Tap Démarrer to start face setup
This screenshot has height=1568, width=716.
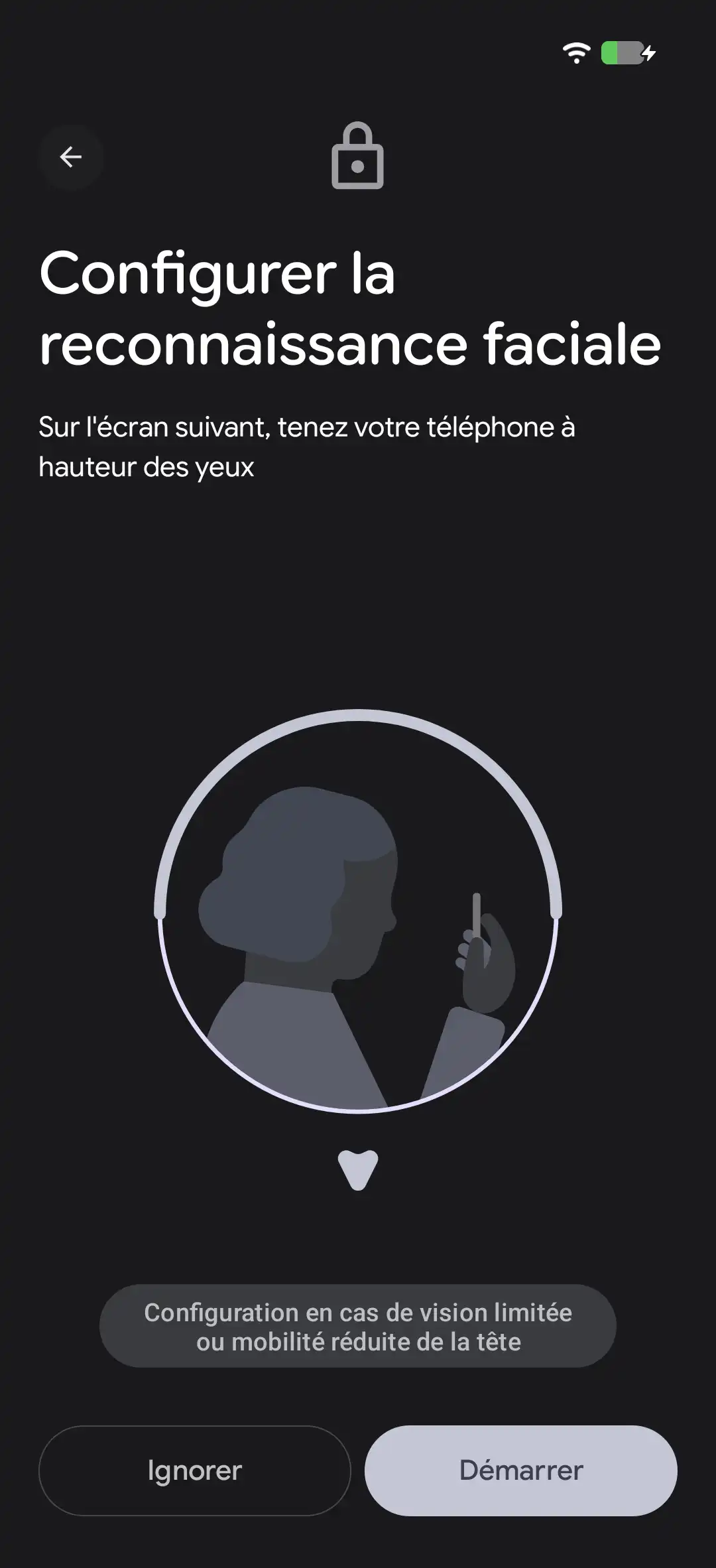coord(520,1470)
